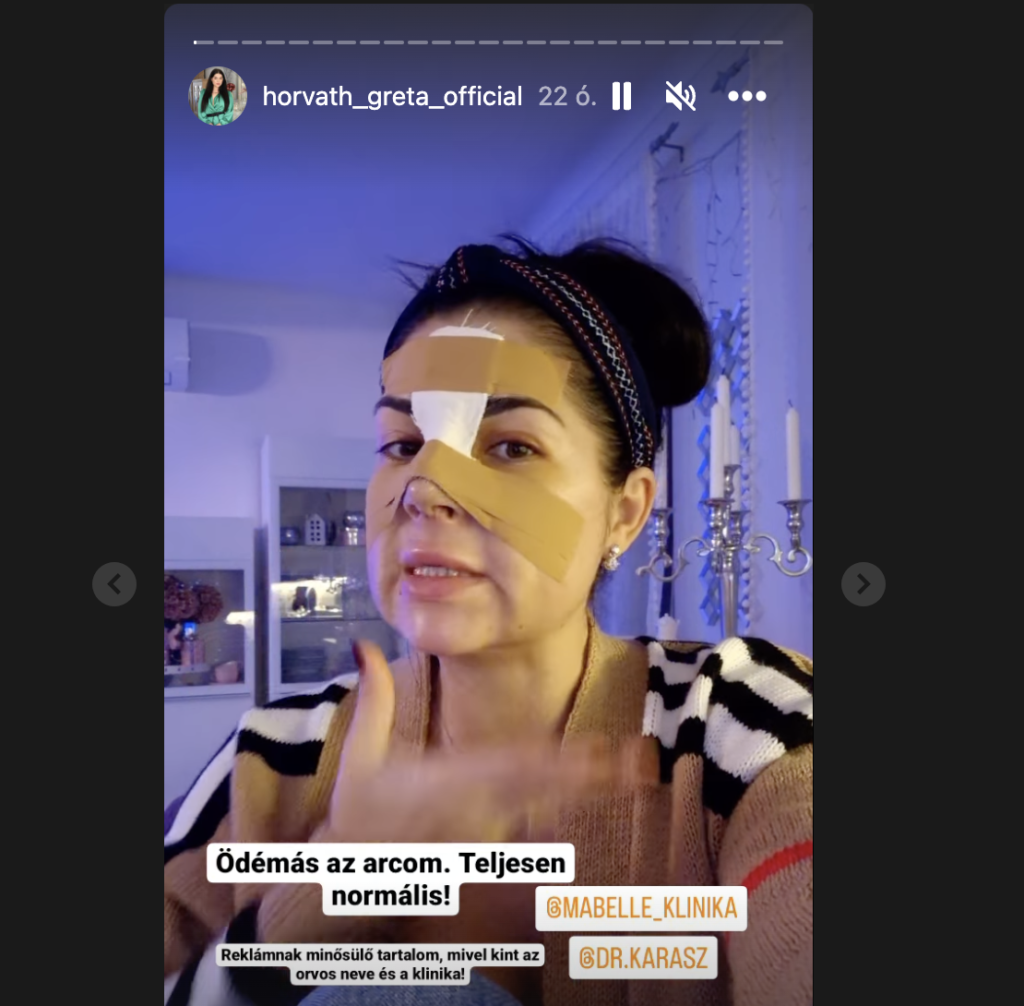Viewport: 1024px width, 1006px height.
Task: Skip to the next story
Action: [863, 584]
